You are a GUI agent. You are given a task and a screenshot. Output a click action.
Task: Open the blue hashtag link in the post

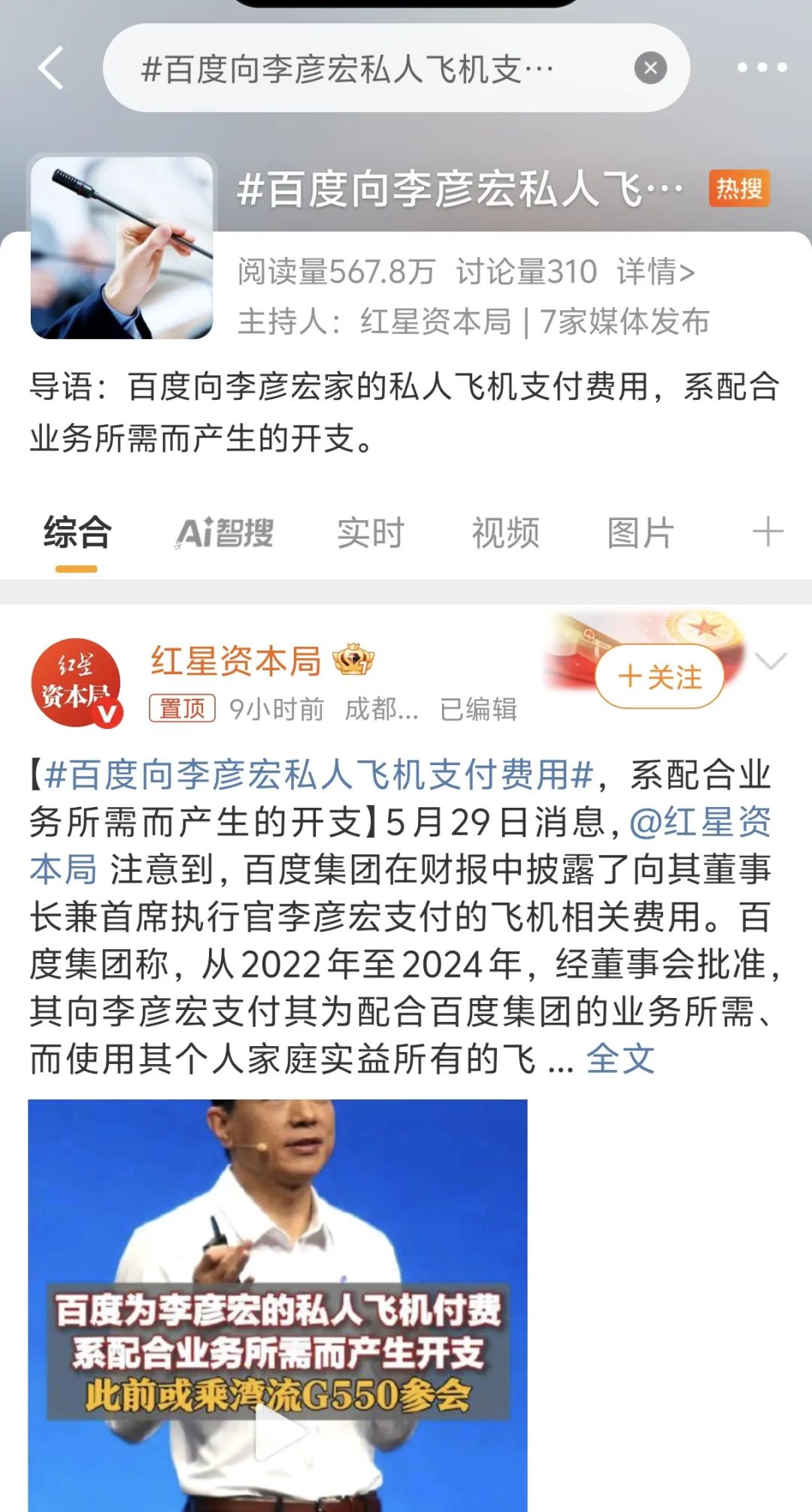point(319,775)
